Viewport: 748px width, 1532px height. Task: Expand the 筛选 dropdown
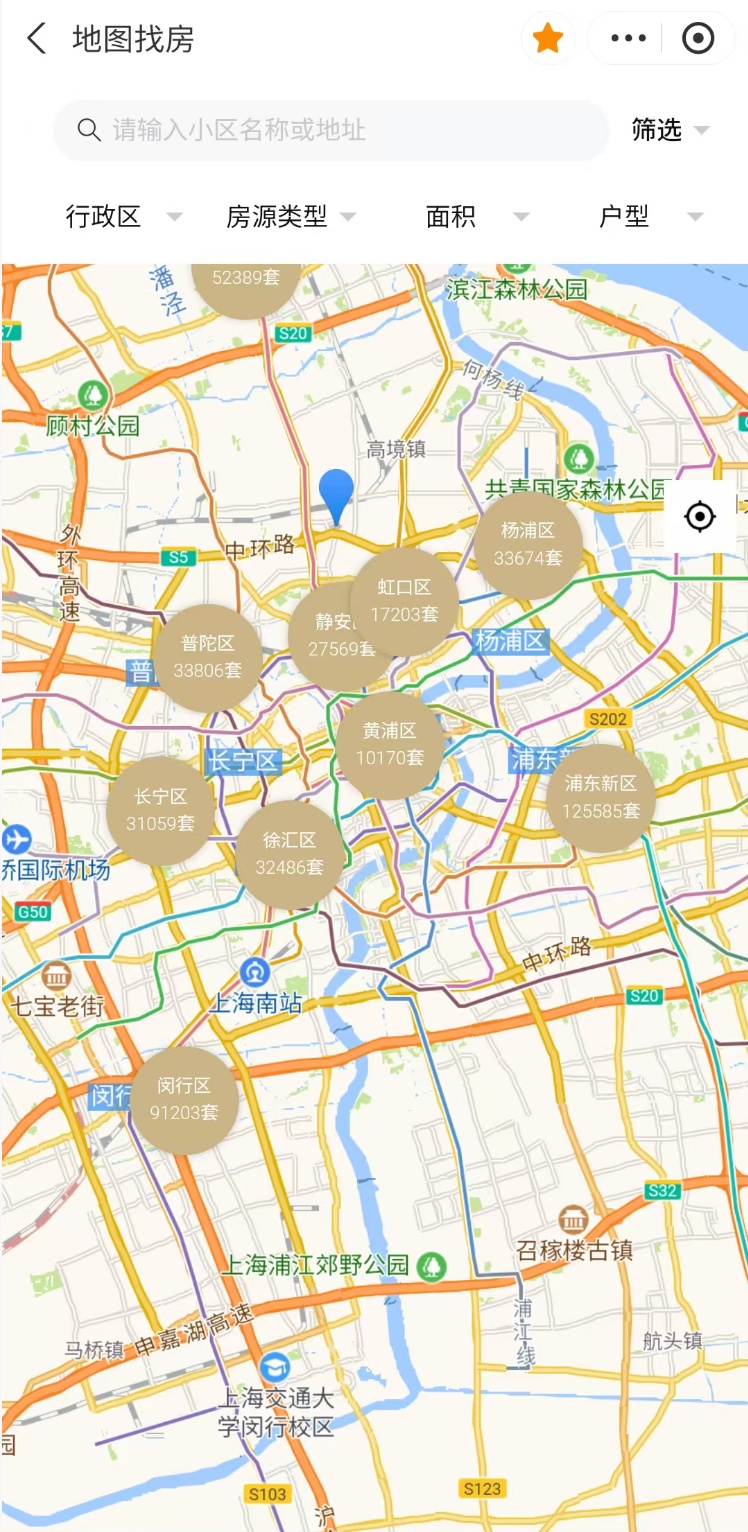point(670,130)
